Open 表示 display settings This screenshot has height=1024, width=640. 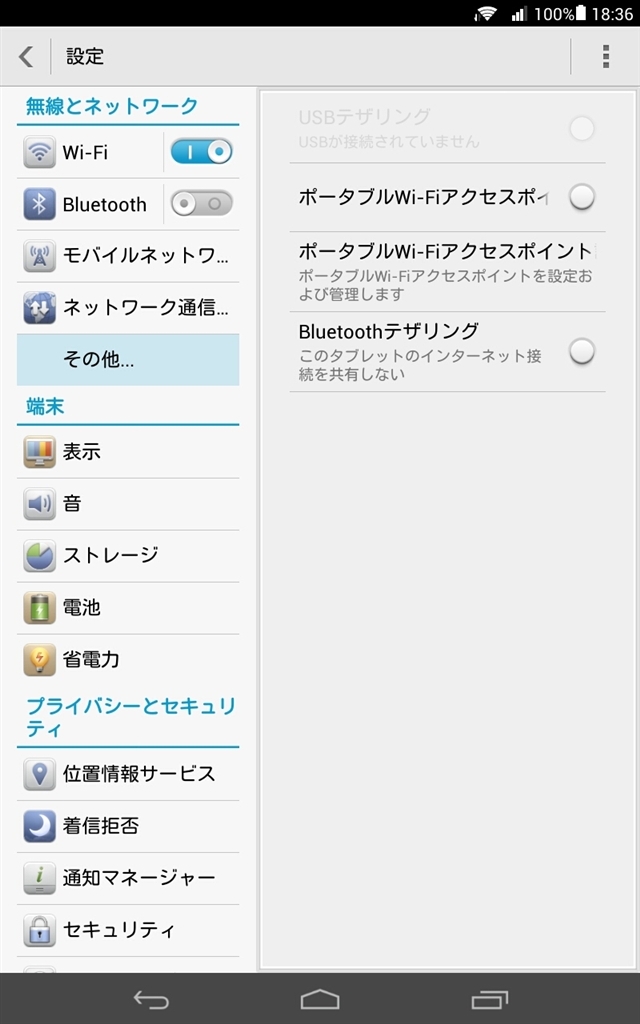128,452
